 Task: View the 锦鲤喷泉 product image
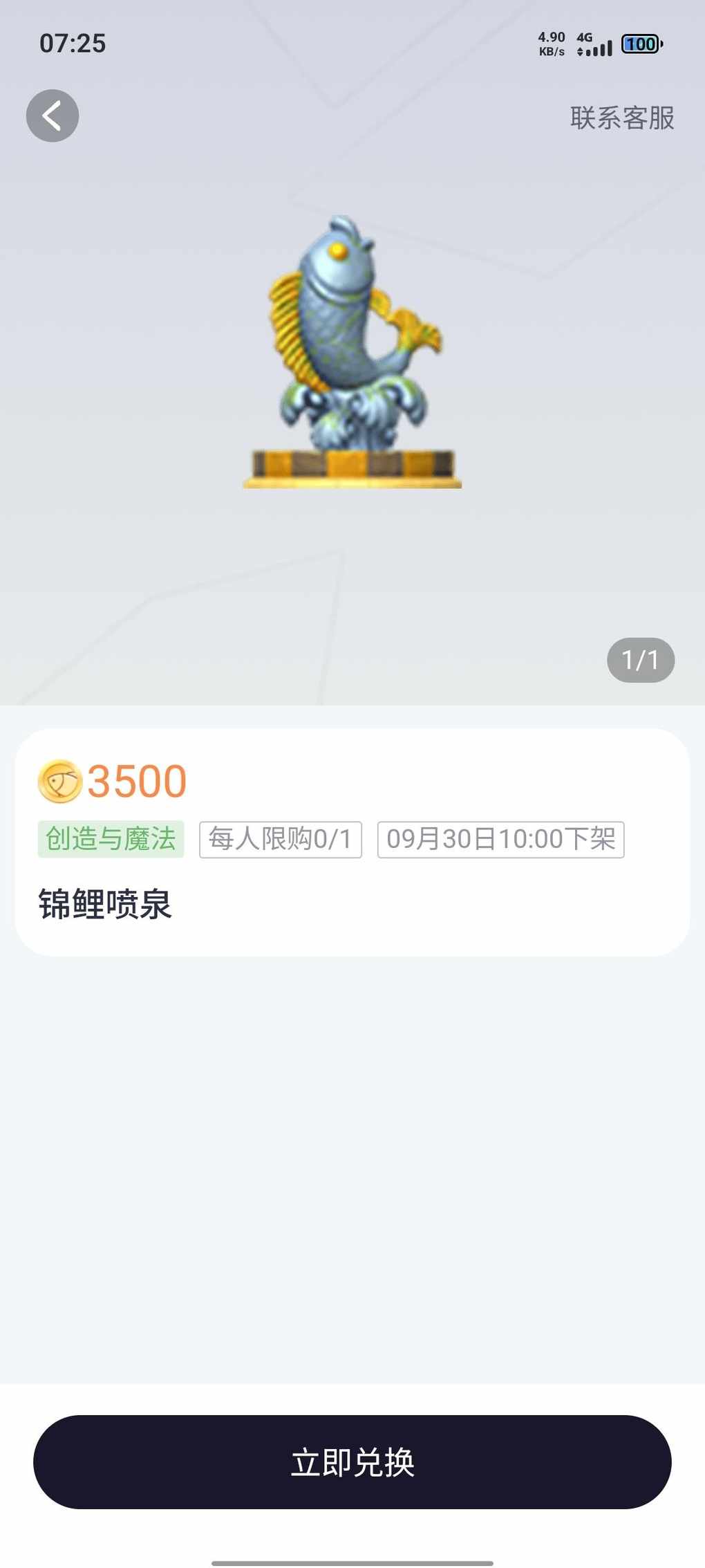click(x=352, y=353)
